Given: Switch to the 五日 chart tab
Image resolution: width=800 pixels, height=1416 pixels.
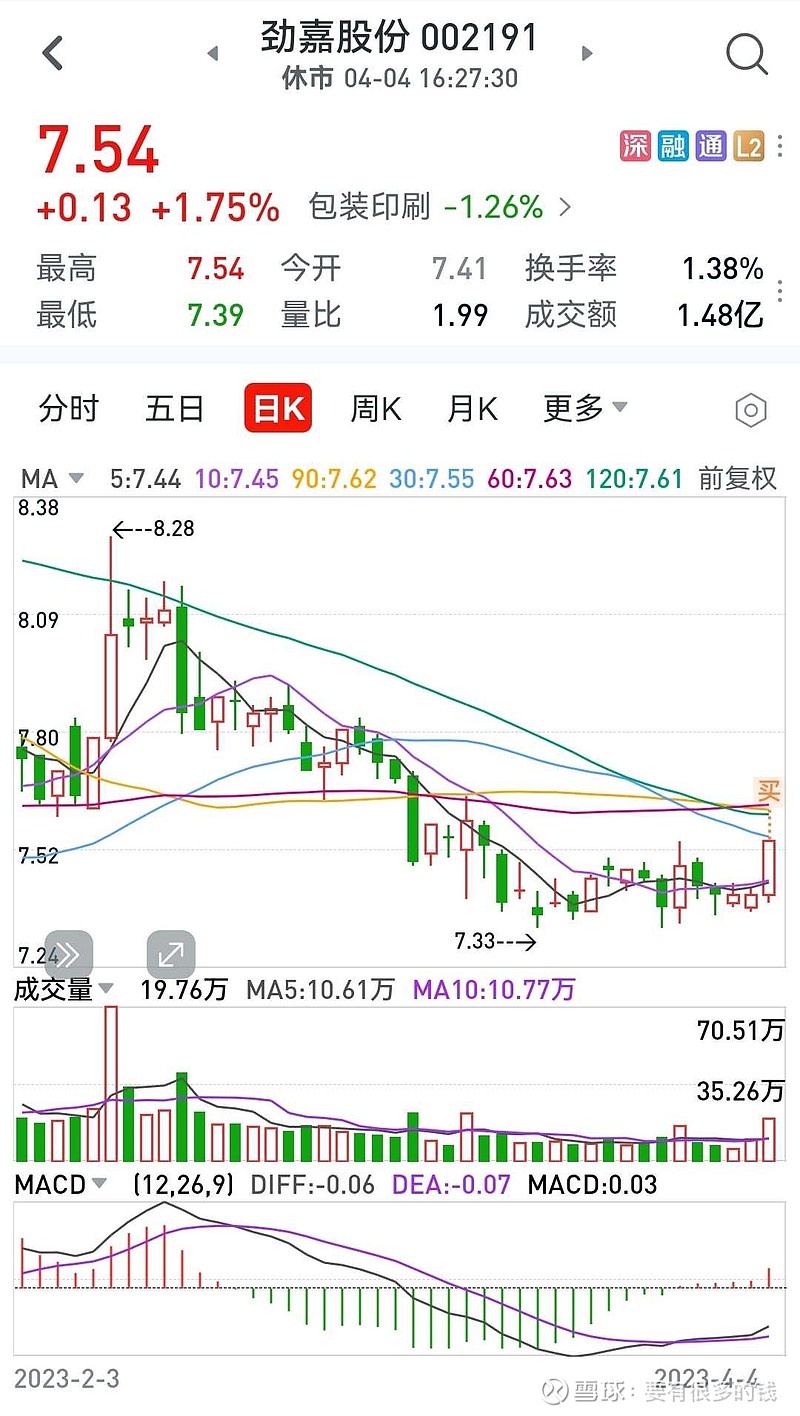Looking at the screenshot, I should pos(174,409).
